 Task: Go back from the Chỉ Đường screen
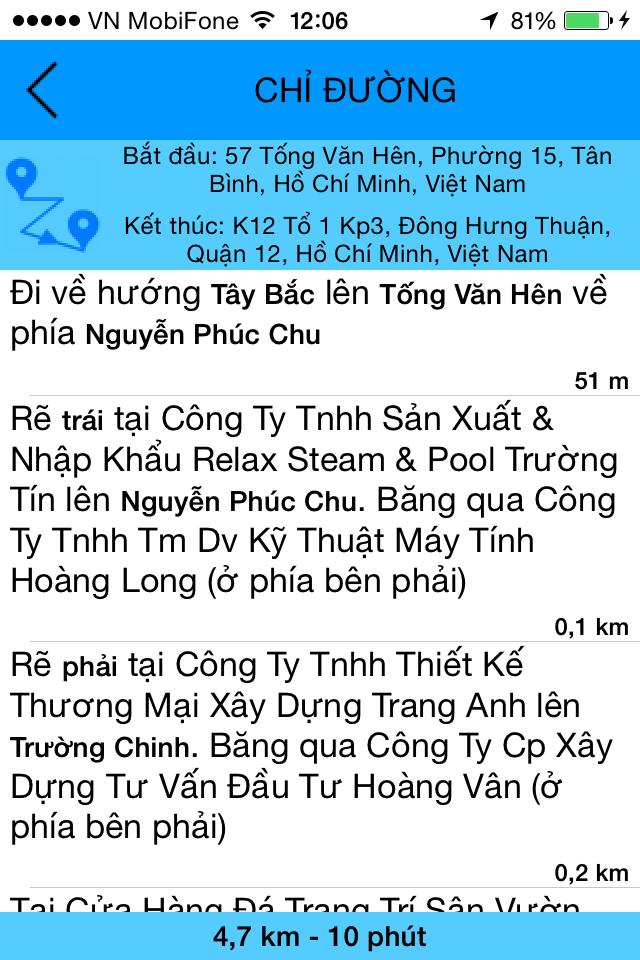[x=42, y=90]
